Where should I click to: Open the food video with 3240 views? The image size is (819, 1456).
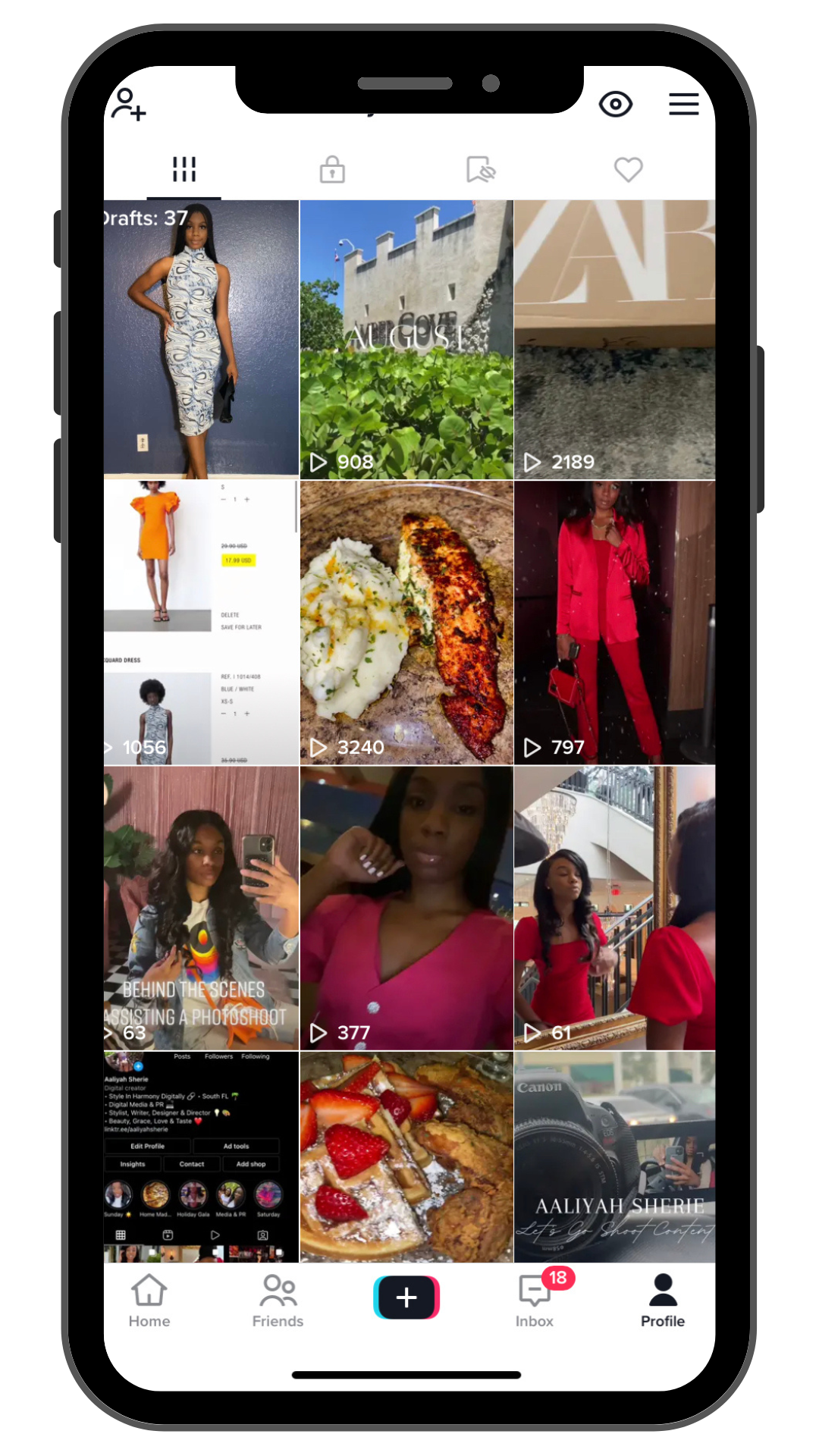point(406,623)
